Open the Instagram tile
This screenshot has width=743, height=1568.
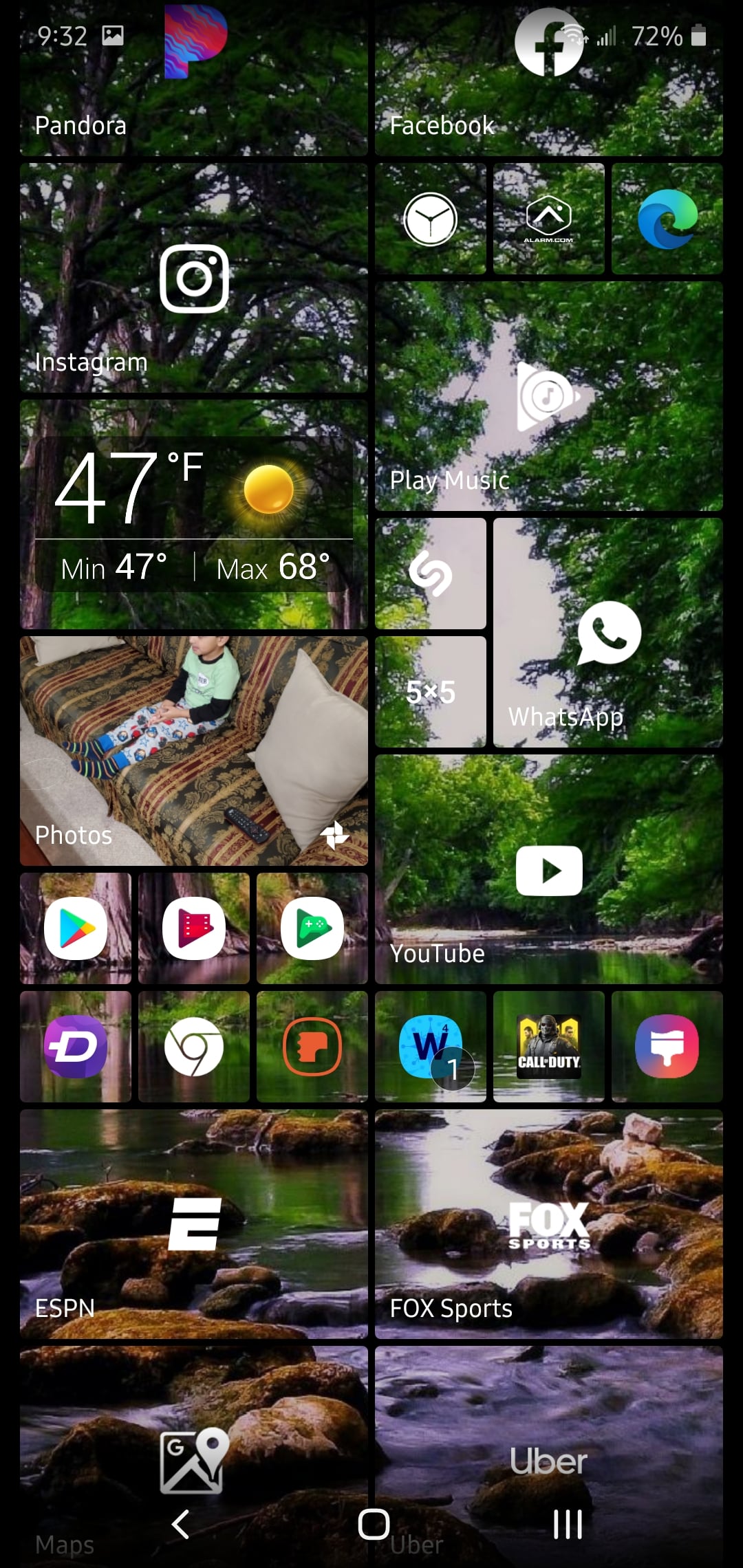pyautogui.click(x=193, y=279)
